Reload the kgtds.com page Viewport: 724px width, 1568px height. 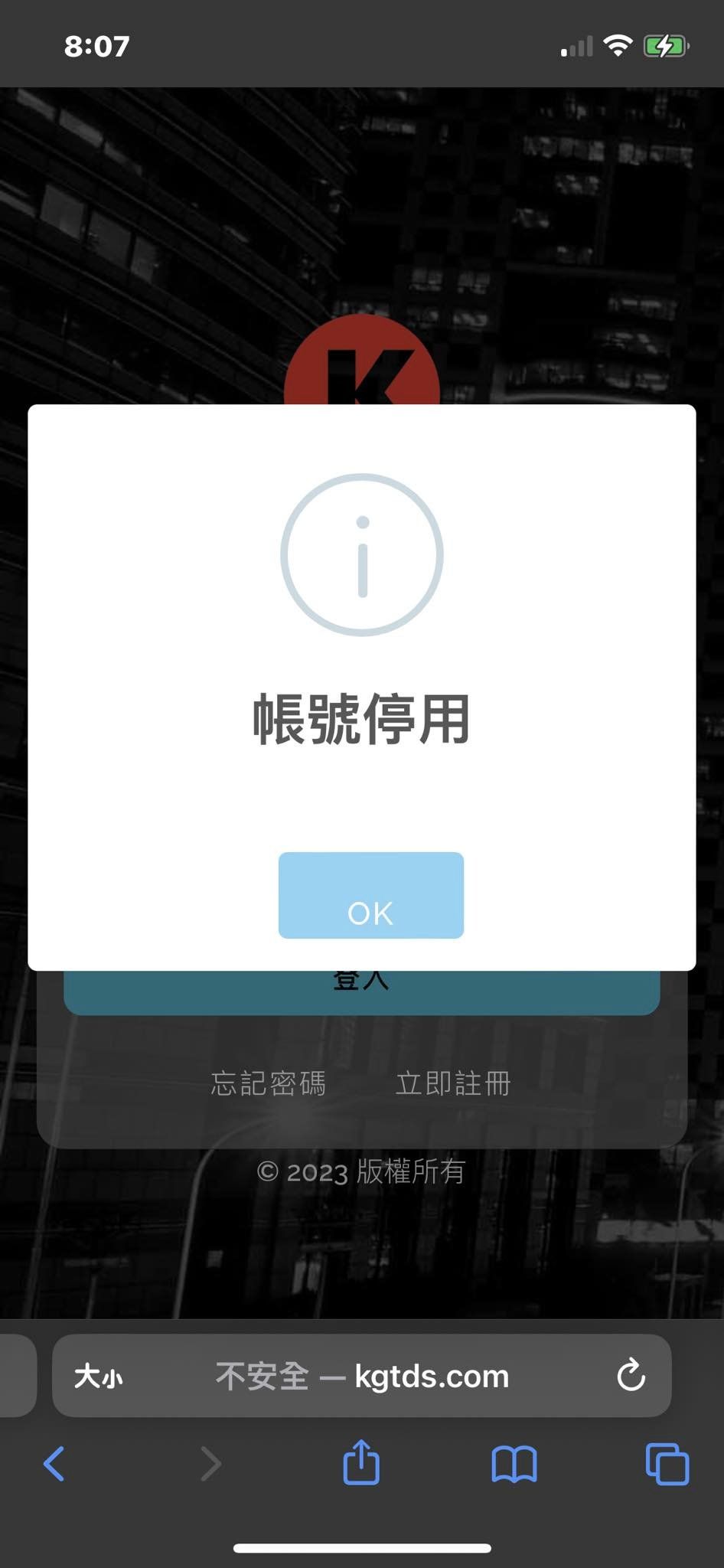click(x=631, y=1376)
